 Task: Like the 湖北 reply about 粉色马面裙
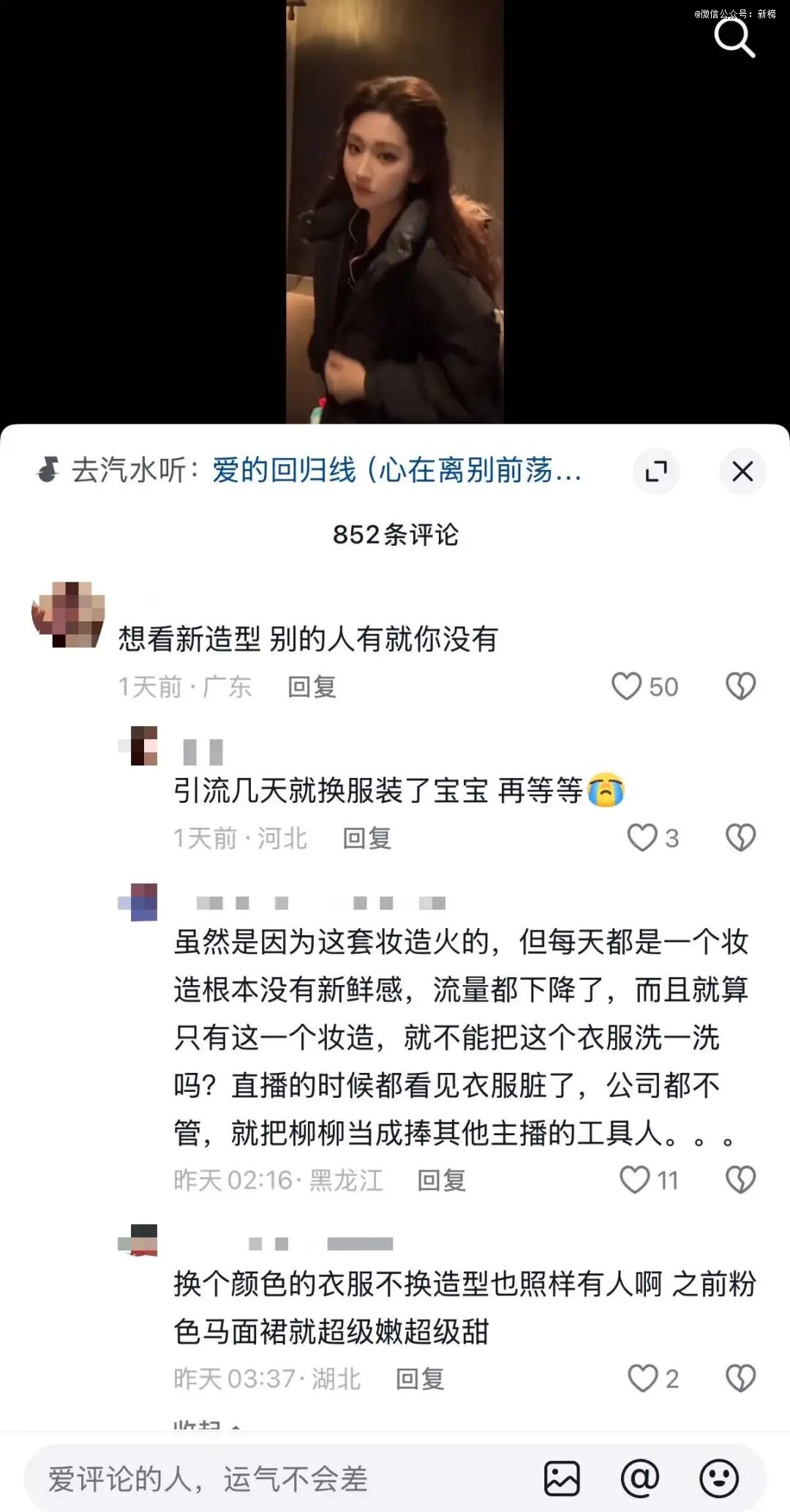(x=643, y=1379)
